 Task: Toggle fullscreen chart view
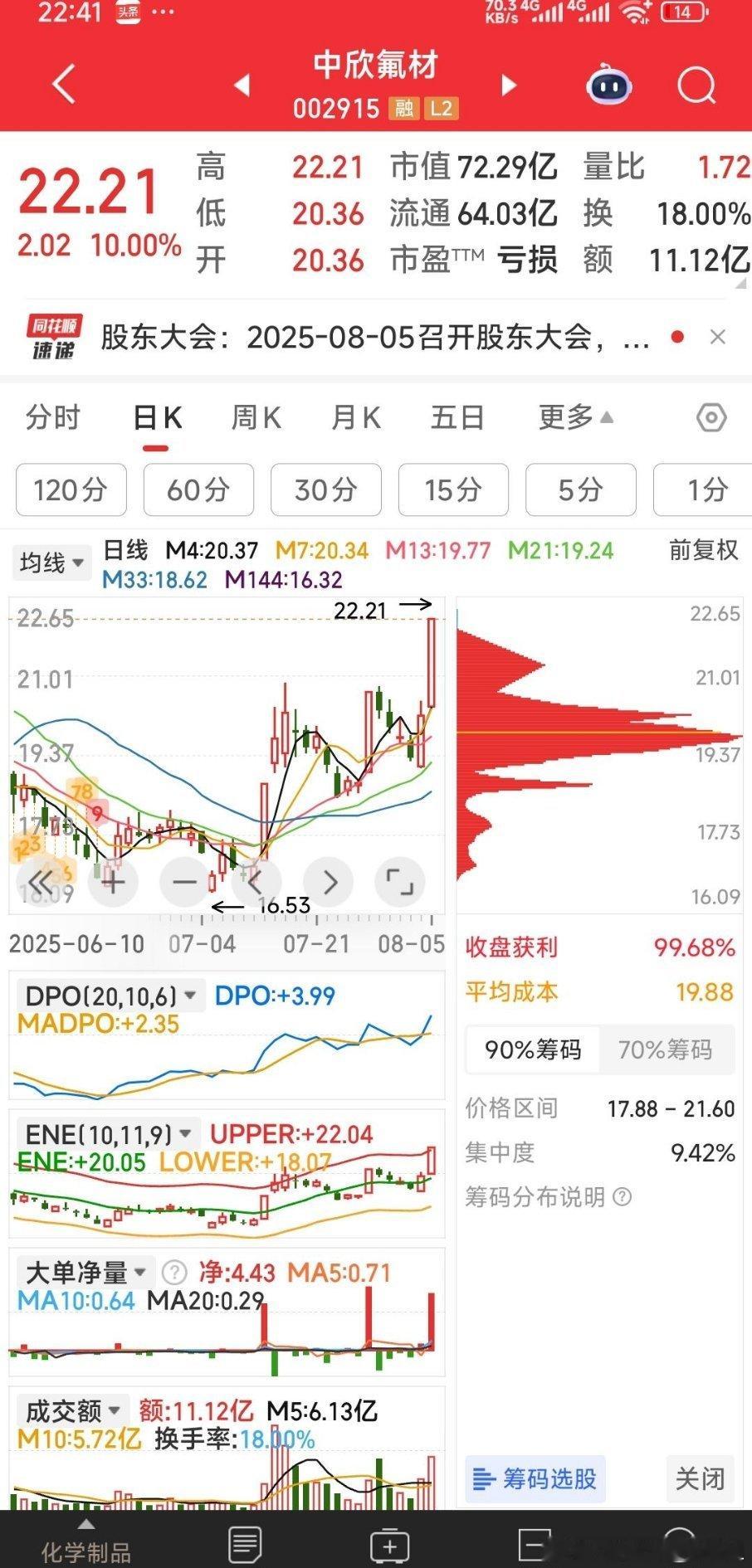point(400,881)
